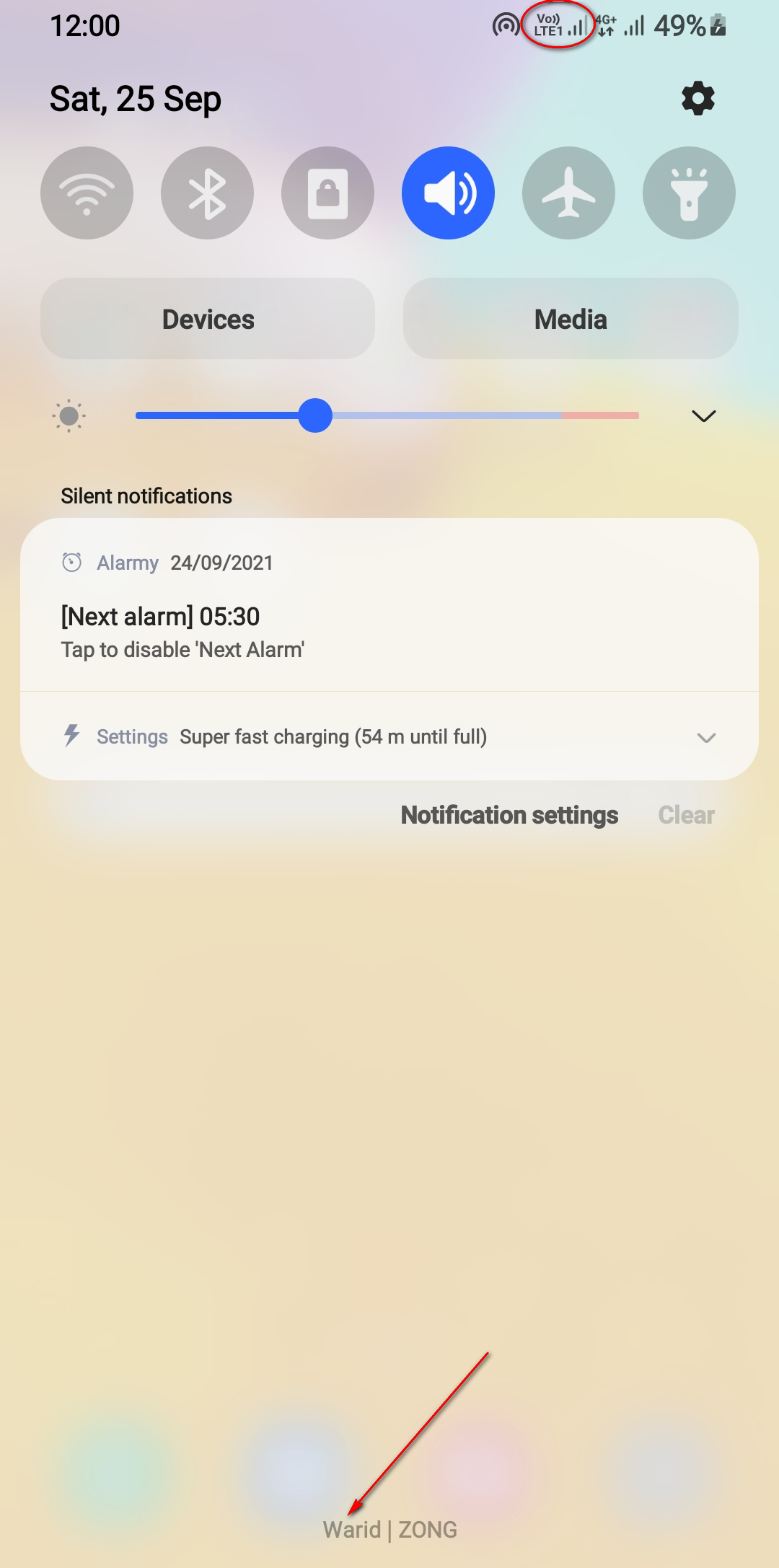Screen dimensions: 779x1568
Task: Mute the sound quick toggle
Action: click(x=448, y=193)
